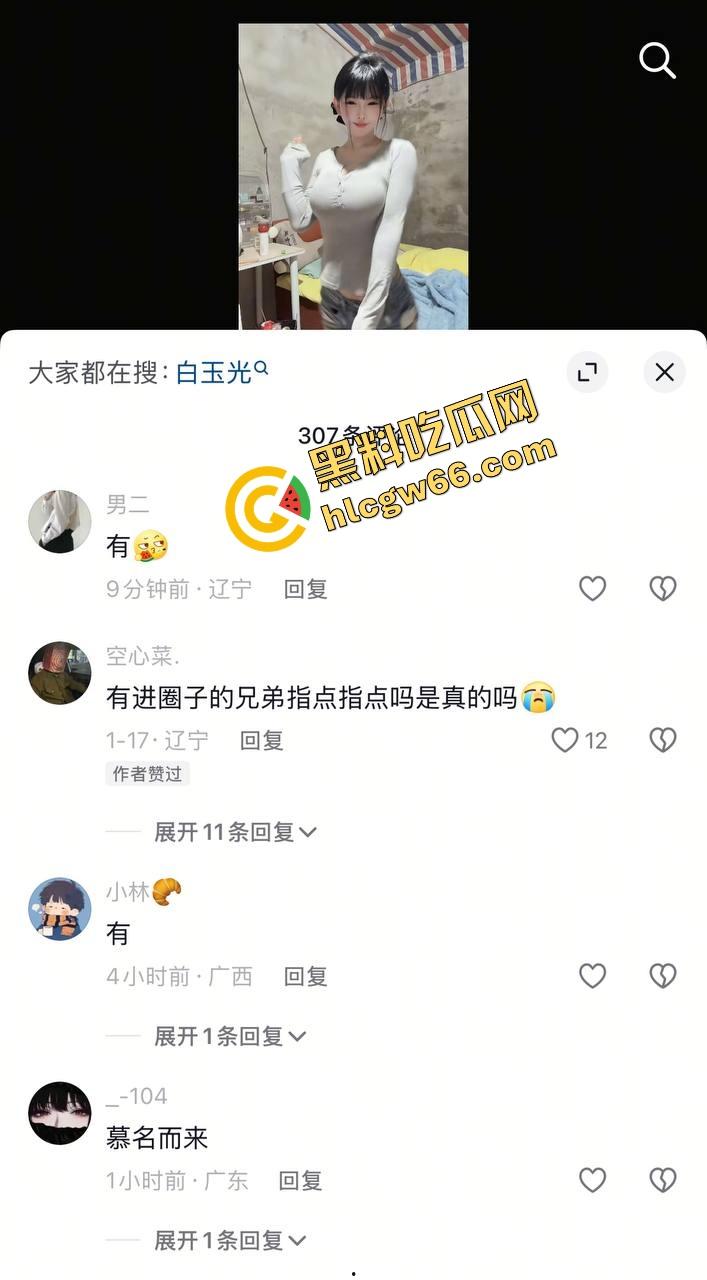Reply to 小林's comment
Viewport: 707px width, 1280px height.
(x=305, y=976)
